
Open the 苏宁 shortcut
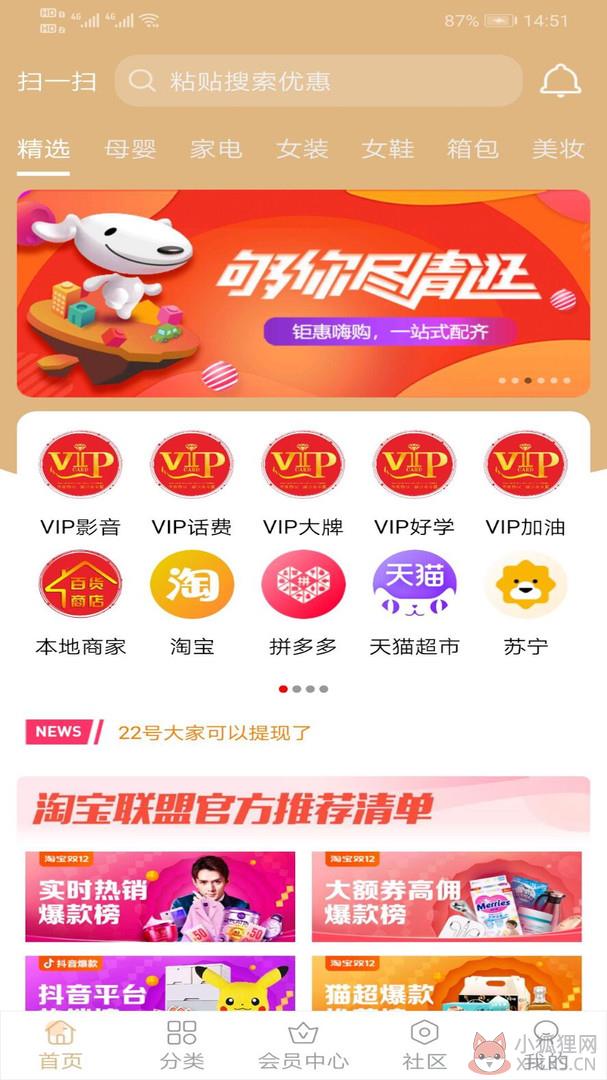point(526,603)
